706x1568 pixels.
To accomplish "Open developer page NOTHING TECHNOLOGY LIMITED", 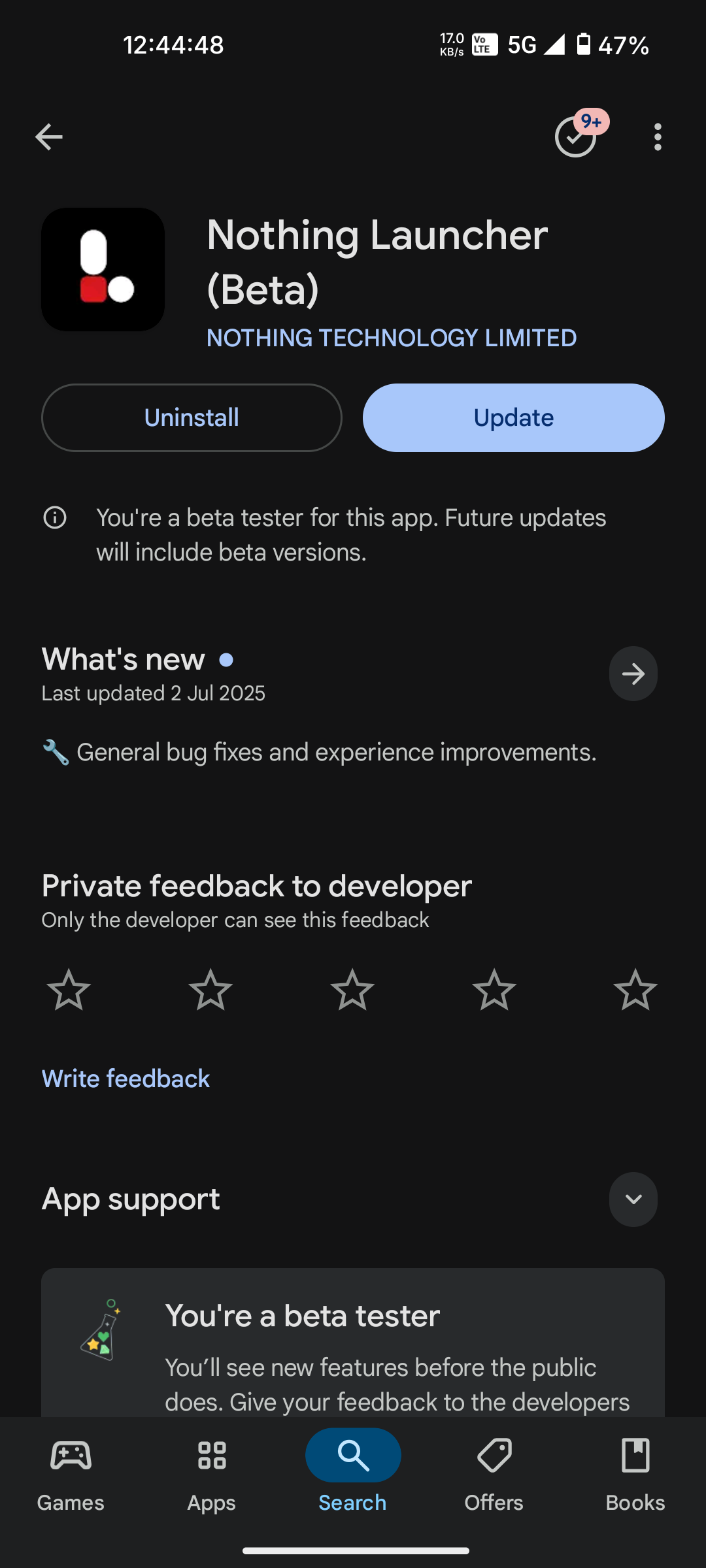I will (x=392, y=338).
